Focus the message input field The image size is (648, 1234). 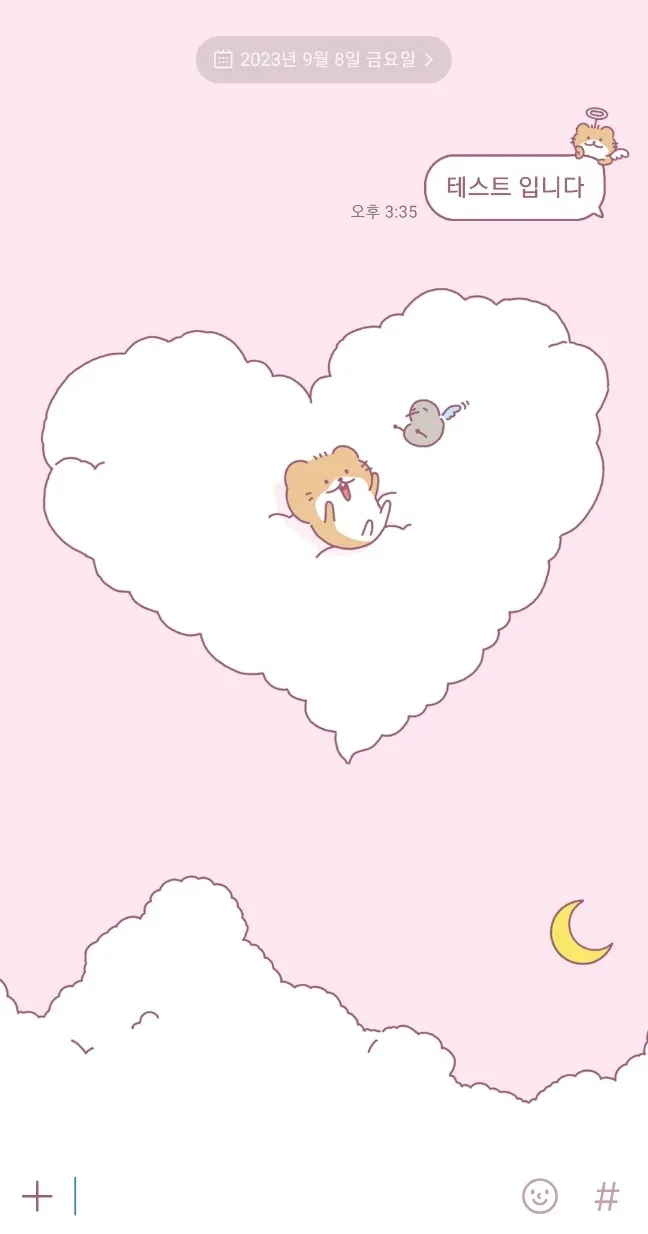click(290, 1196)
